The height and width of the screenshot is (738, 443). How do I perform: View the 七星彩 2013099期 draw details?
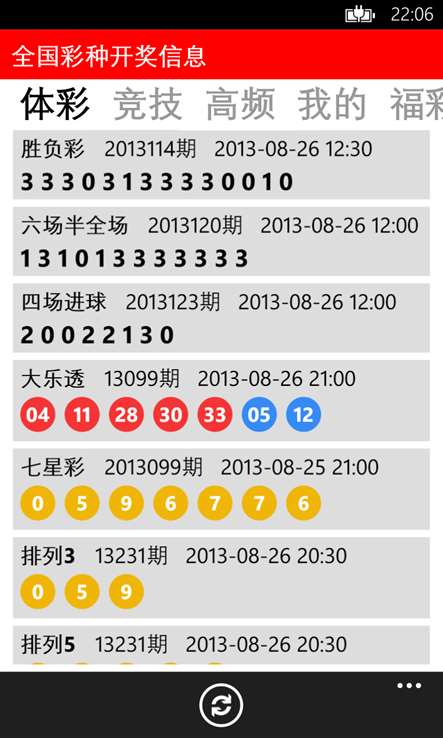[221, 489]
